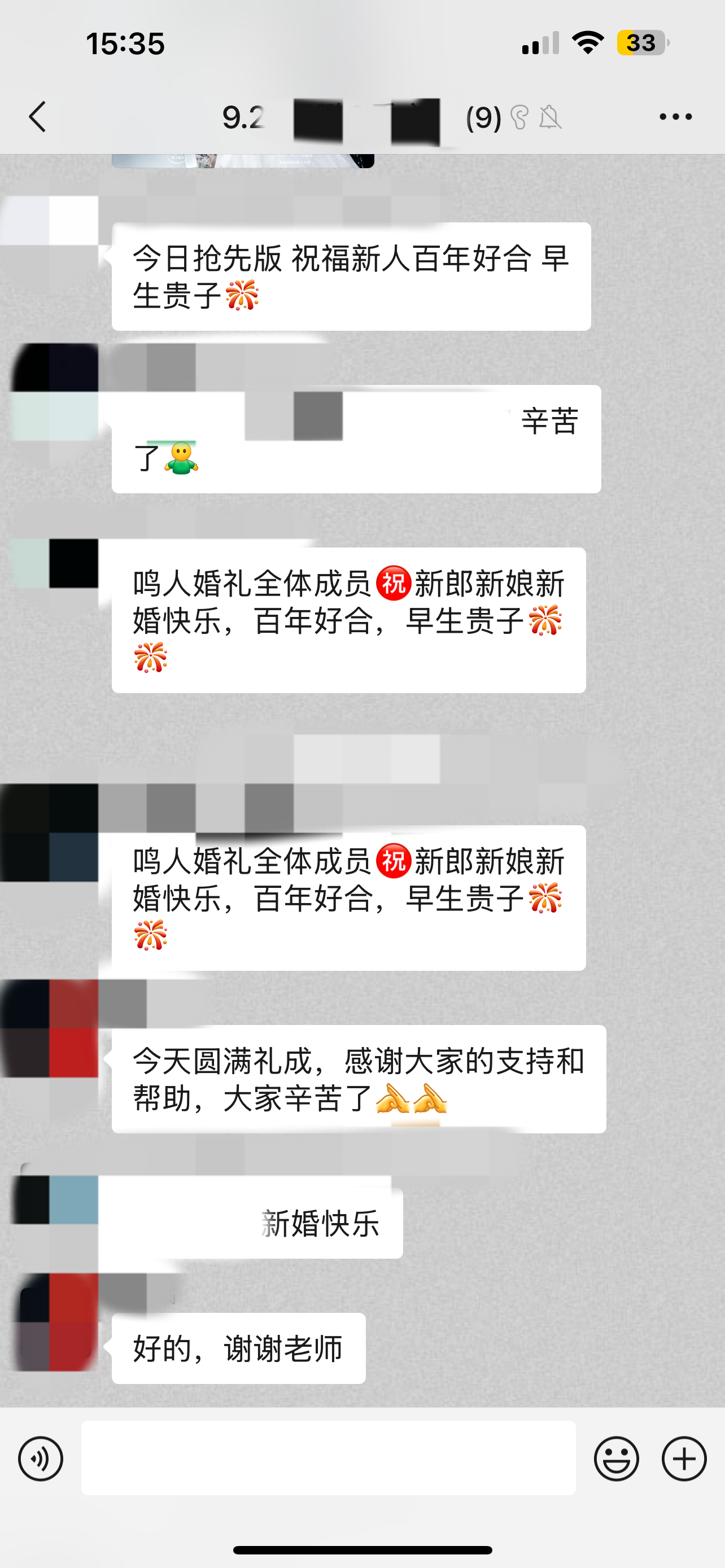This screenshot has height=1568, width=725.
Task: Focus the message text field
Action: click(x=328, y=1458)
